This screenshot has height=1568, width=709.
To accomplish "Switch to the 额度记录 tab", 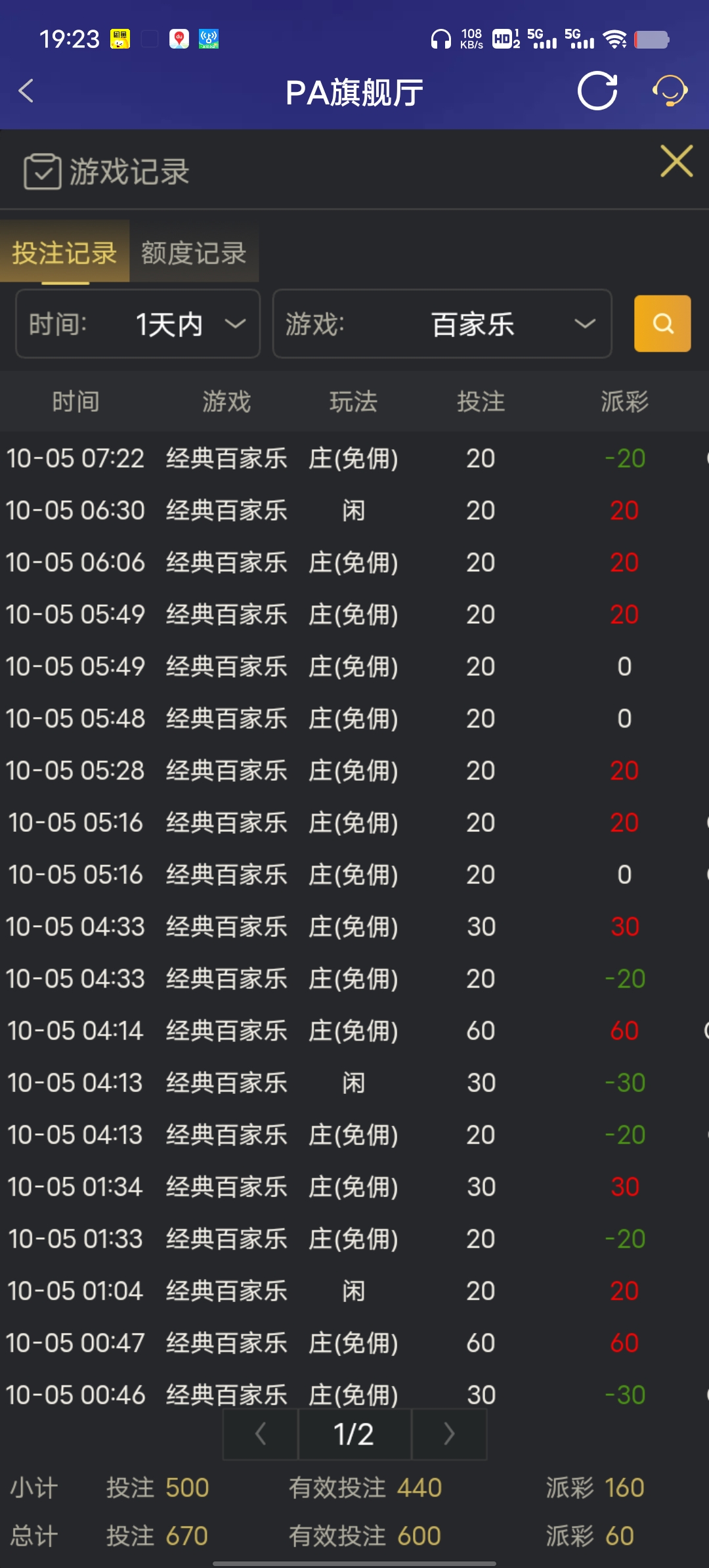I will [x=194, y=253].
